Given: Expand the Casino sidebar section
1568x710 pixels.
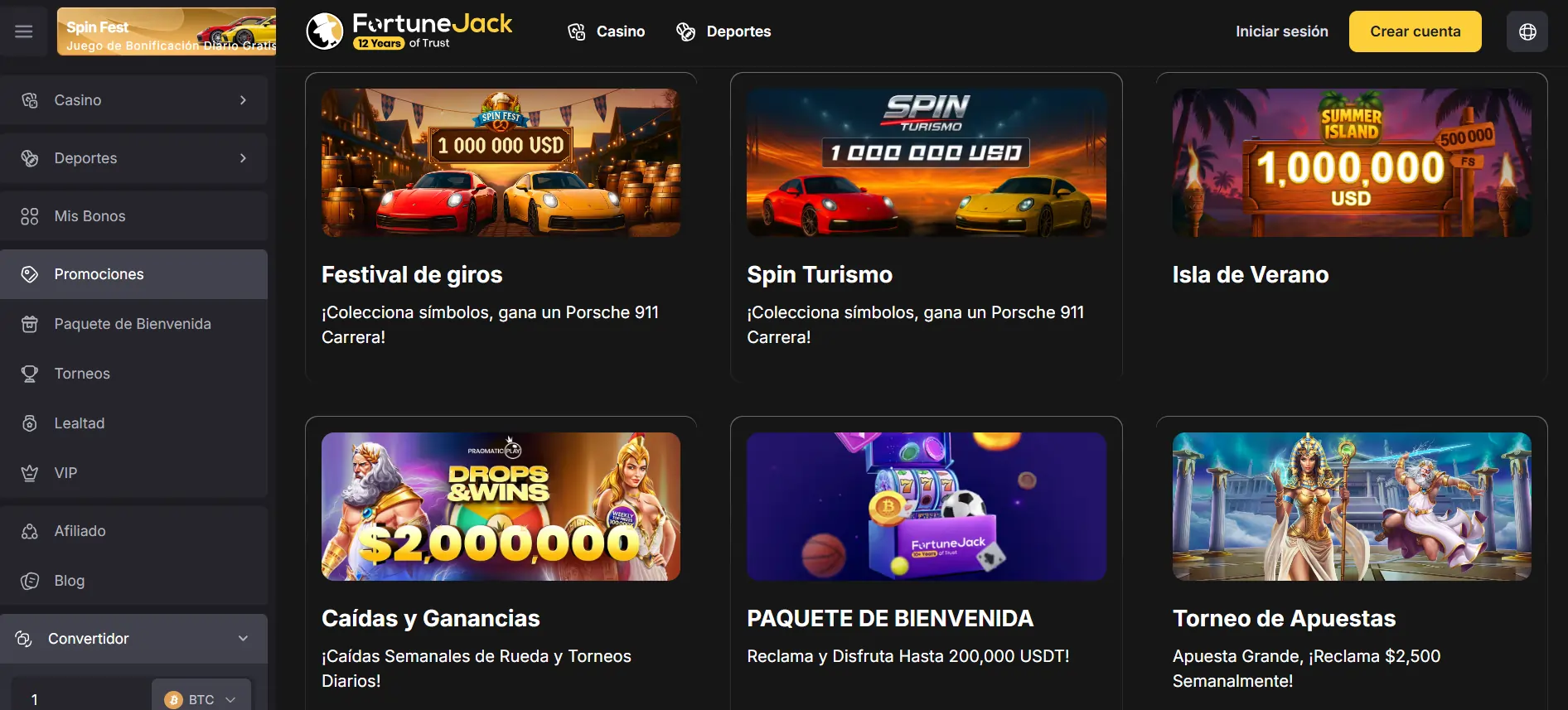Looking at the screenshot, I should [x=134, y=100].
